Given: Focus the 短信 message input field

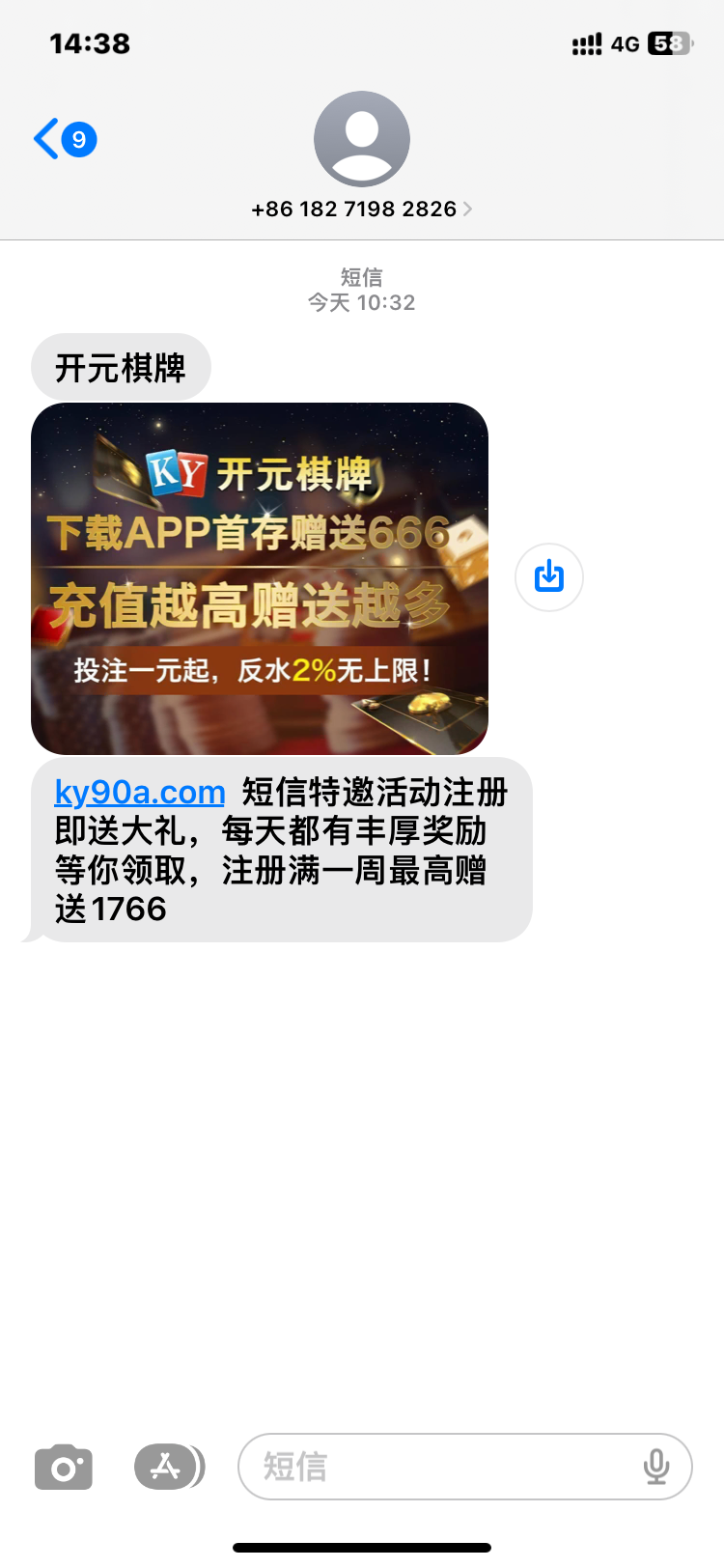Looking at the screenshot, I should [x=434, y=1467].
